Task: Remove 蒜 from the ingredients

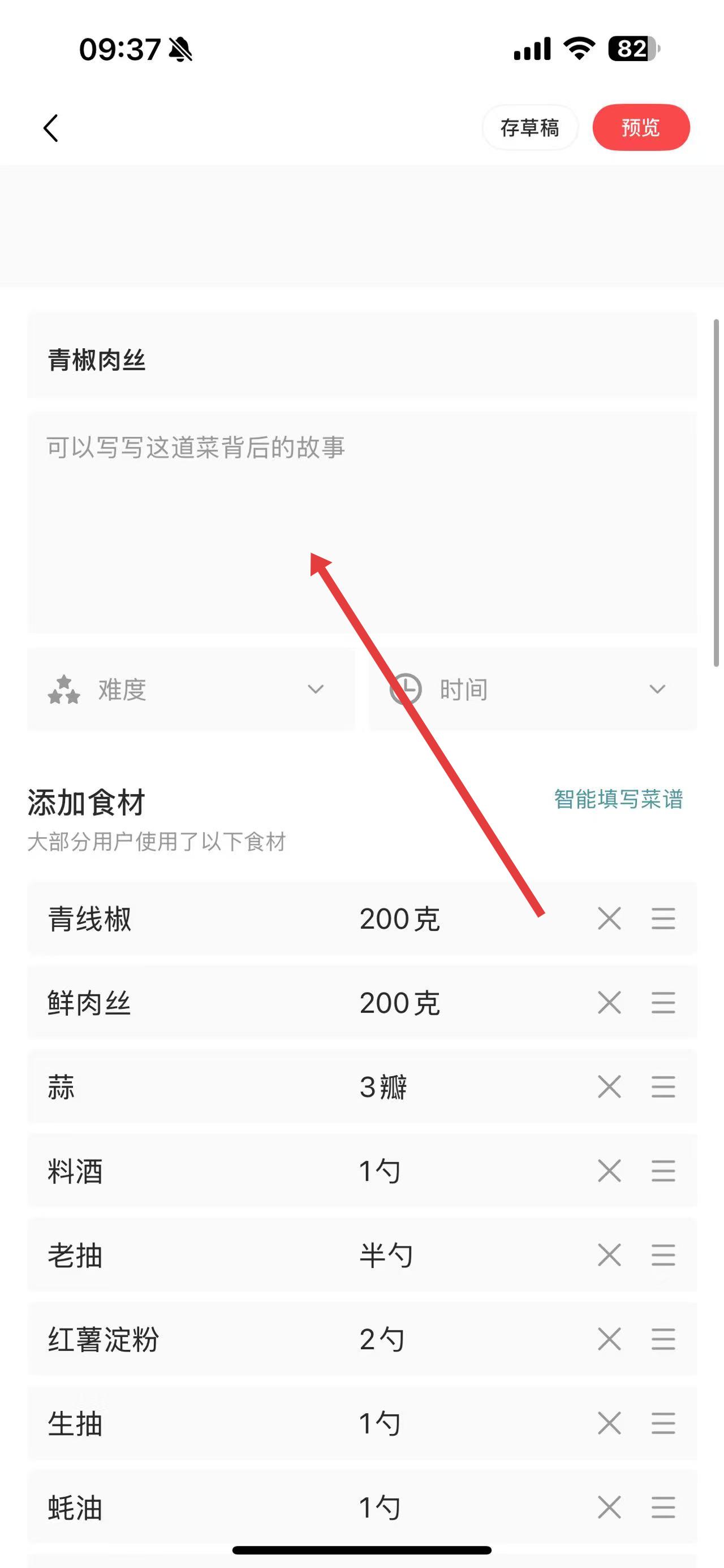Action: (609, 1086)
